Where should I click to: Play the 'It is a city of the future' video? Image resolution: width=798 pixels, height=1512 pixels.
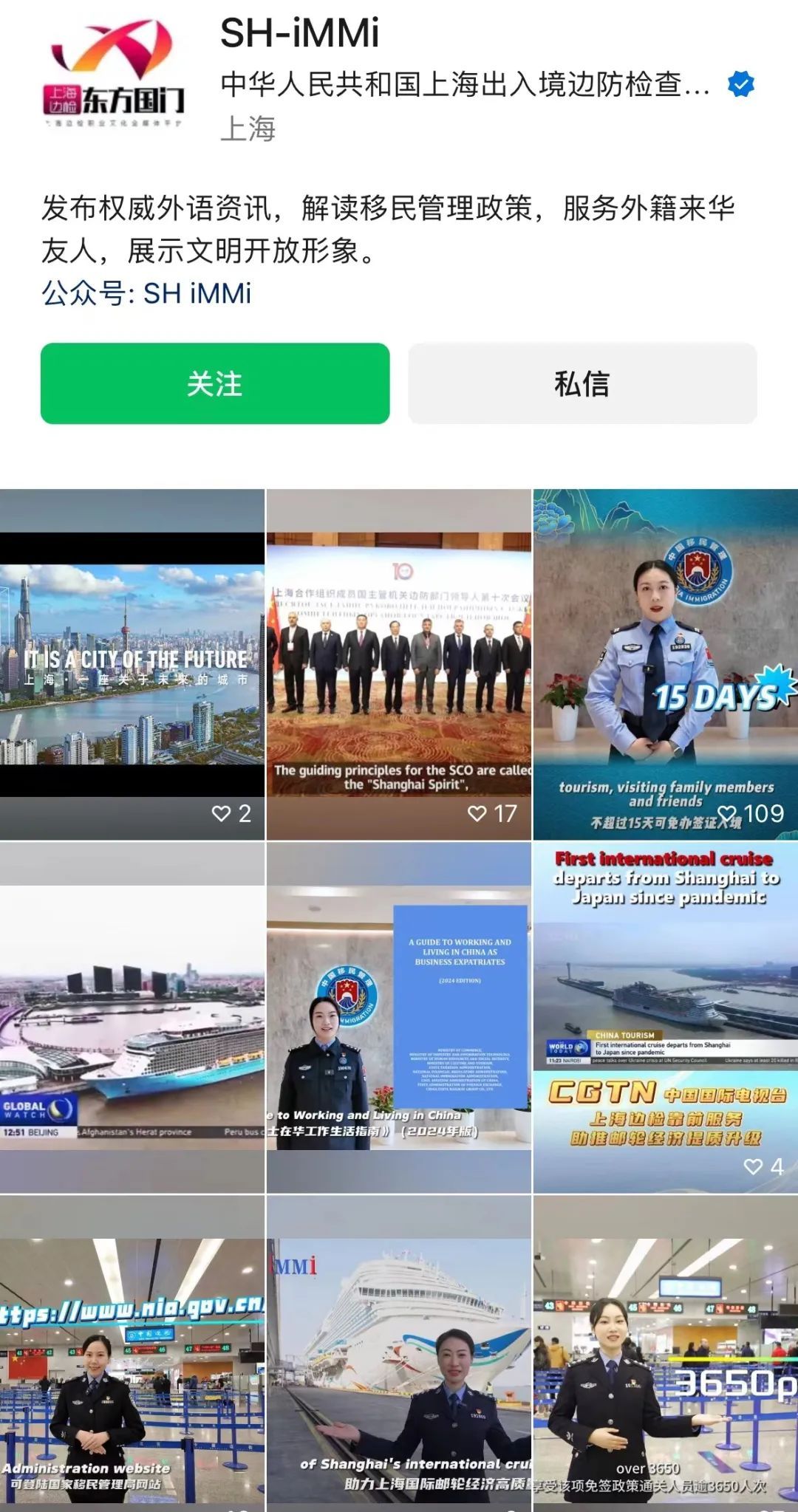(x=132, y=665)
